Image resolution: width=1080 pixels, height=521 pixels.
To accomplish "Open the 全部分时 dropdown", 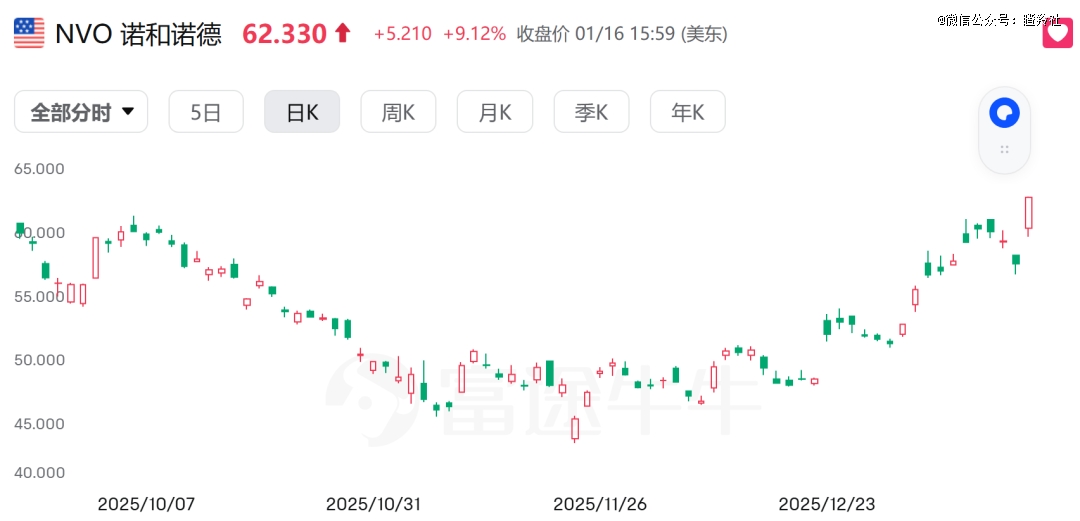I will (81, 112).
